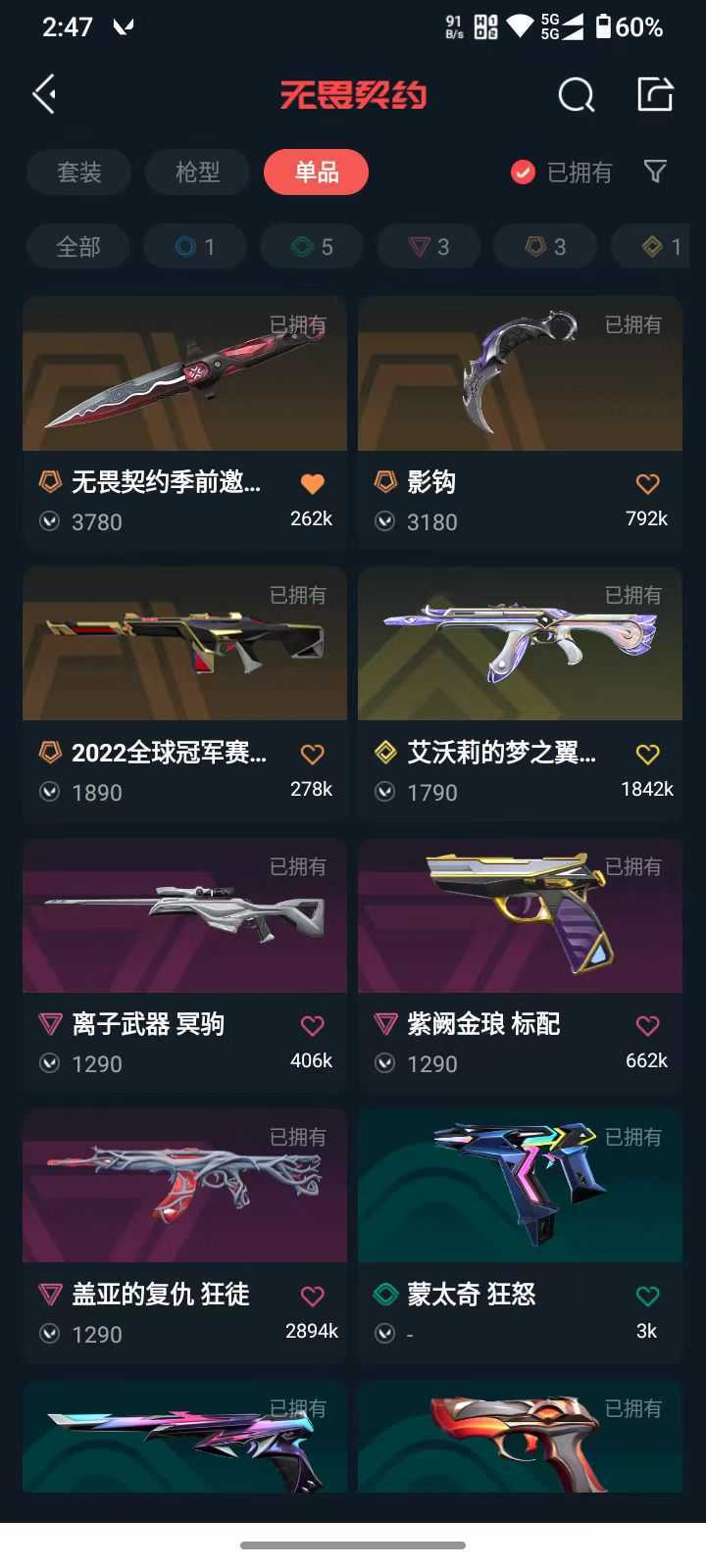Unlike the 无畏契约季前邀 knife skin
Image resolution: width=706 pixels, height=1568 pixels.
pos(312,483)
